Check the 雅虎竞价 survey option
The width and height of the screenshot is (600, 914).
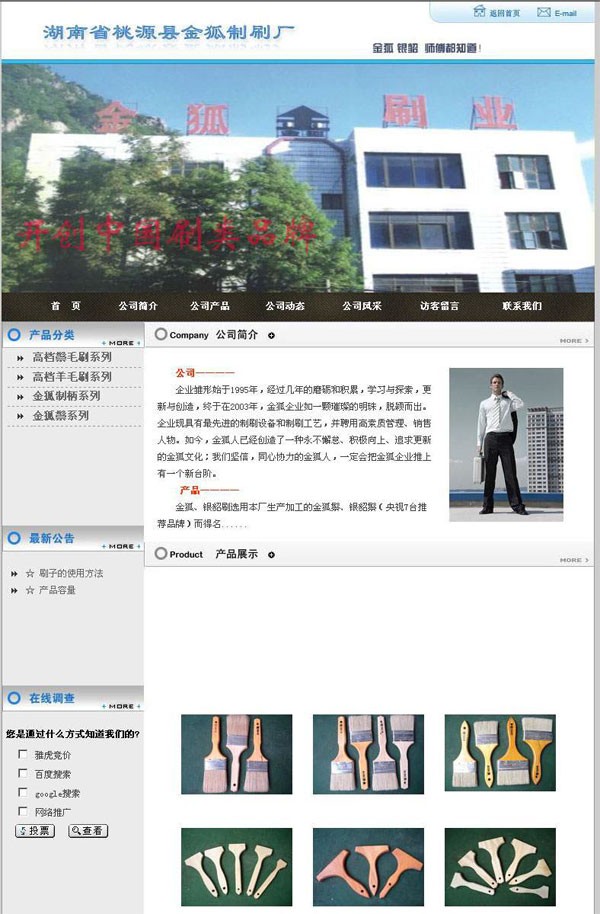(x=23, y=755)
